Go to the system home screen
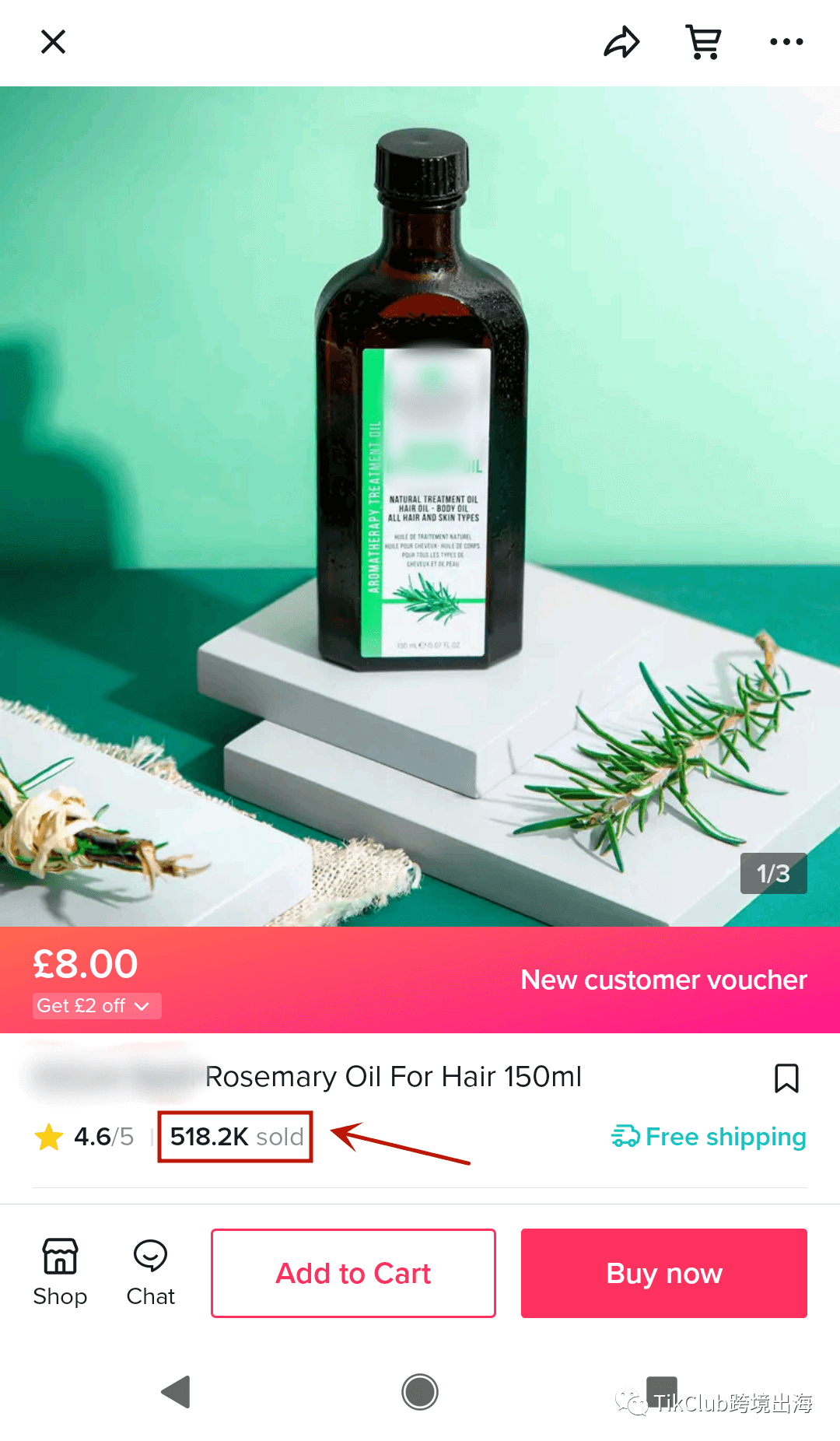This screenshot has height=1441, width=840. [x=420, y=1392]
